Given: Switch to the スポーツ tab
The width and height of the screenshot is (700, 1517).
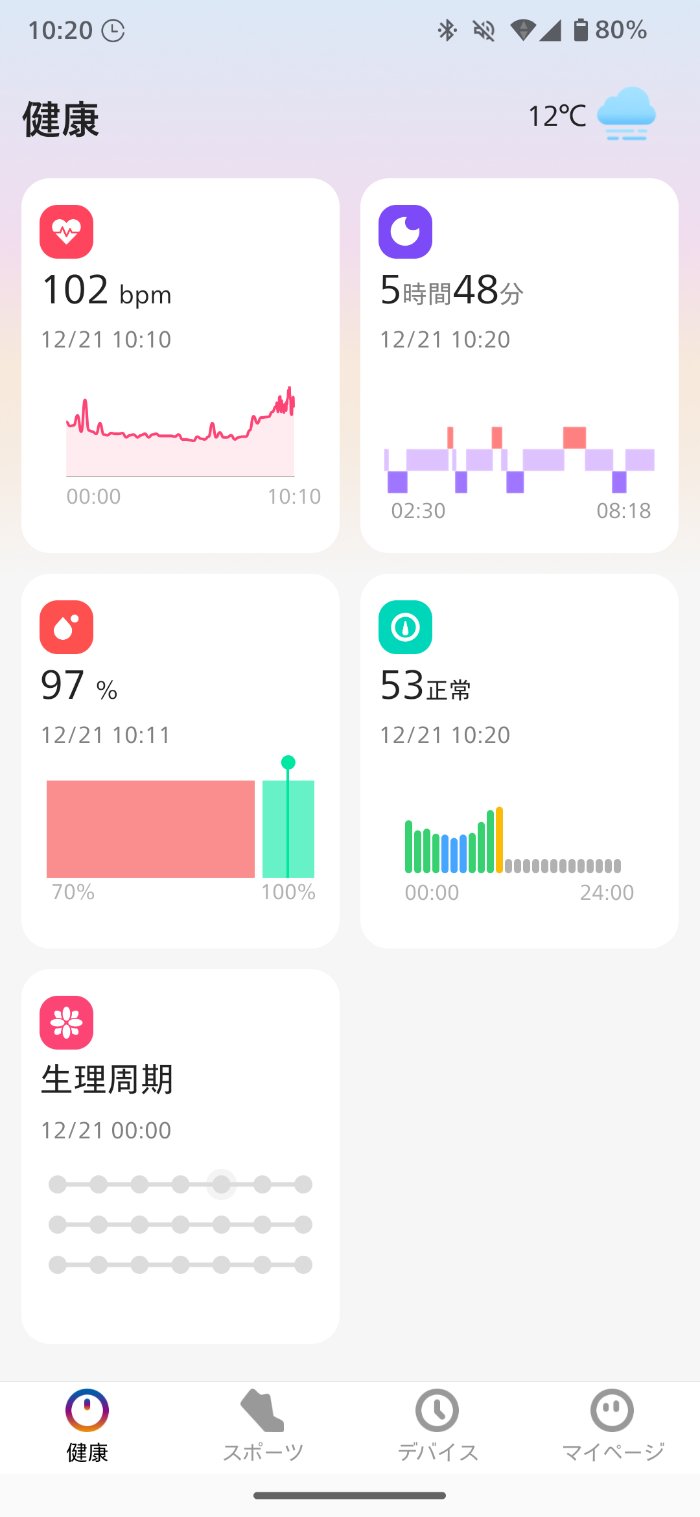Looking at the screenshot, I should pos(262,1426).
